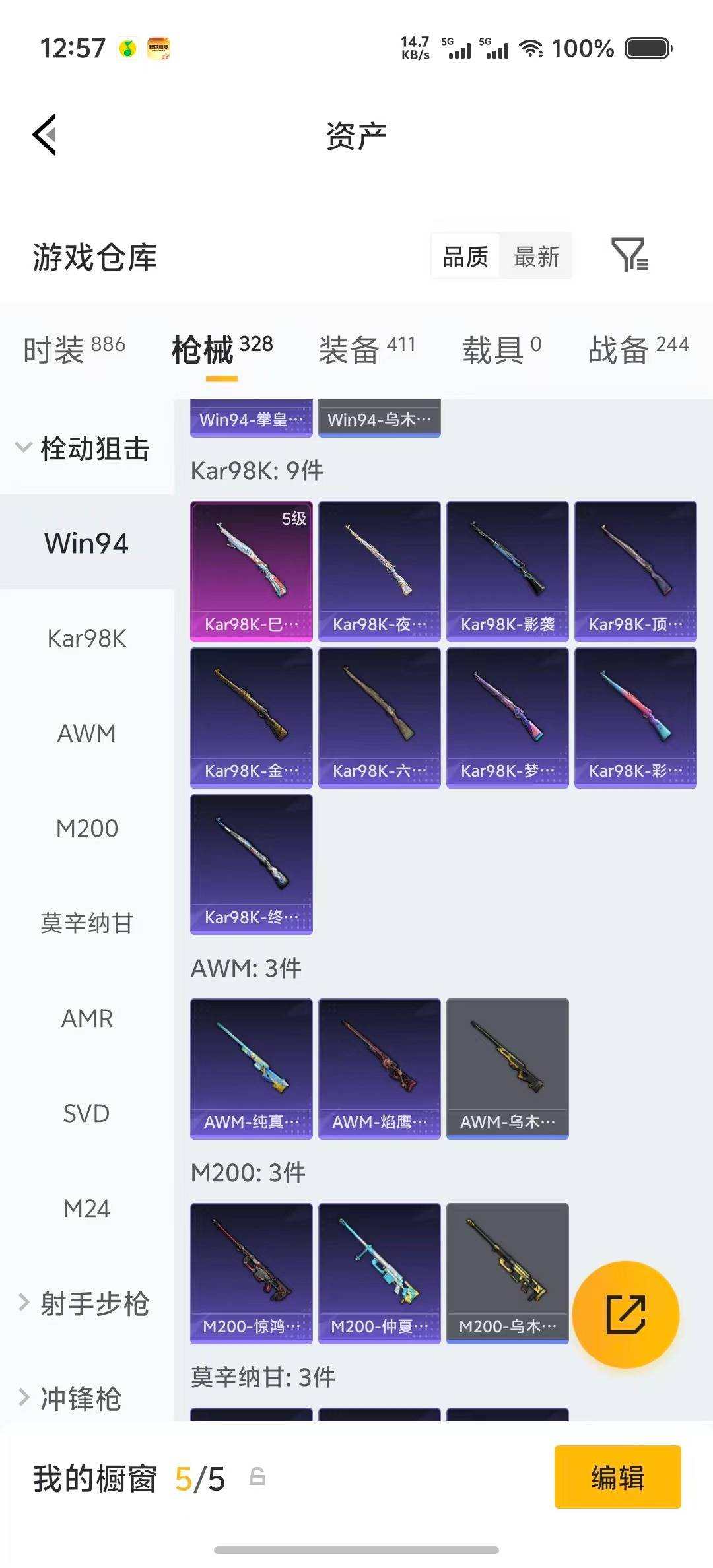
Task: Open the filter icon beside 最新
Action: (x=629, y=255)
